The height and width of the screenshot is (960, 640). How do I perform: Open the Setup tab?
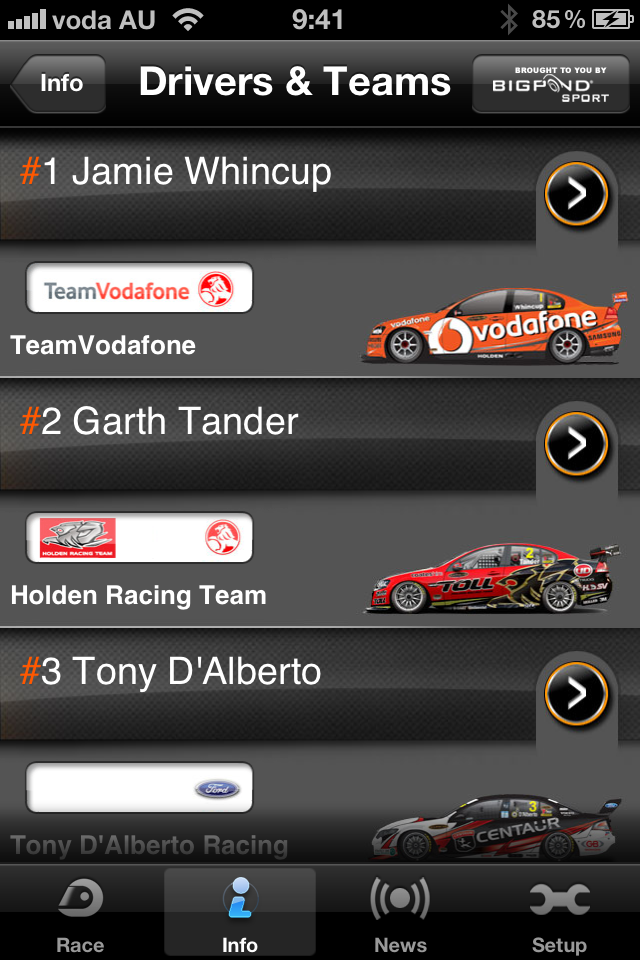[x=559, y=914]
